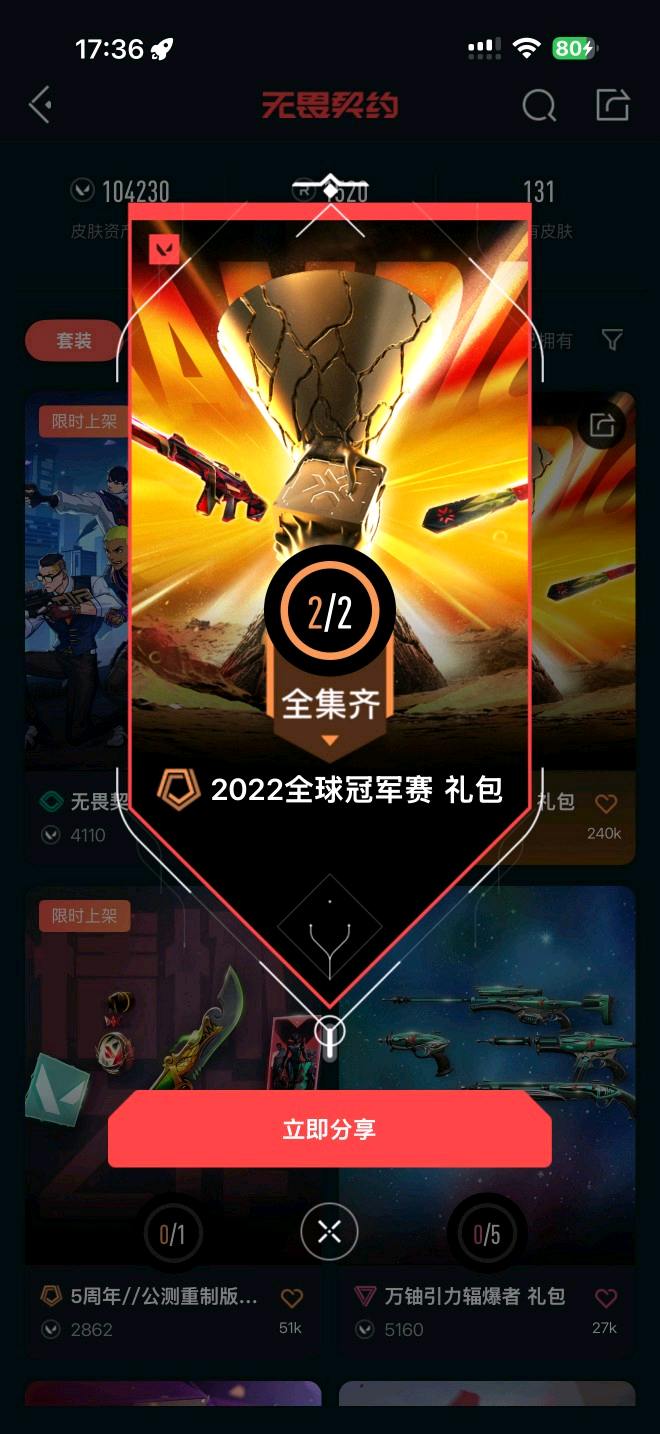This screenshot has height=1434, width=660.
Task: Select the 套装 filter chip
Action: click(x=73, y=341)
